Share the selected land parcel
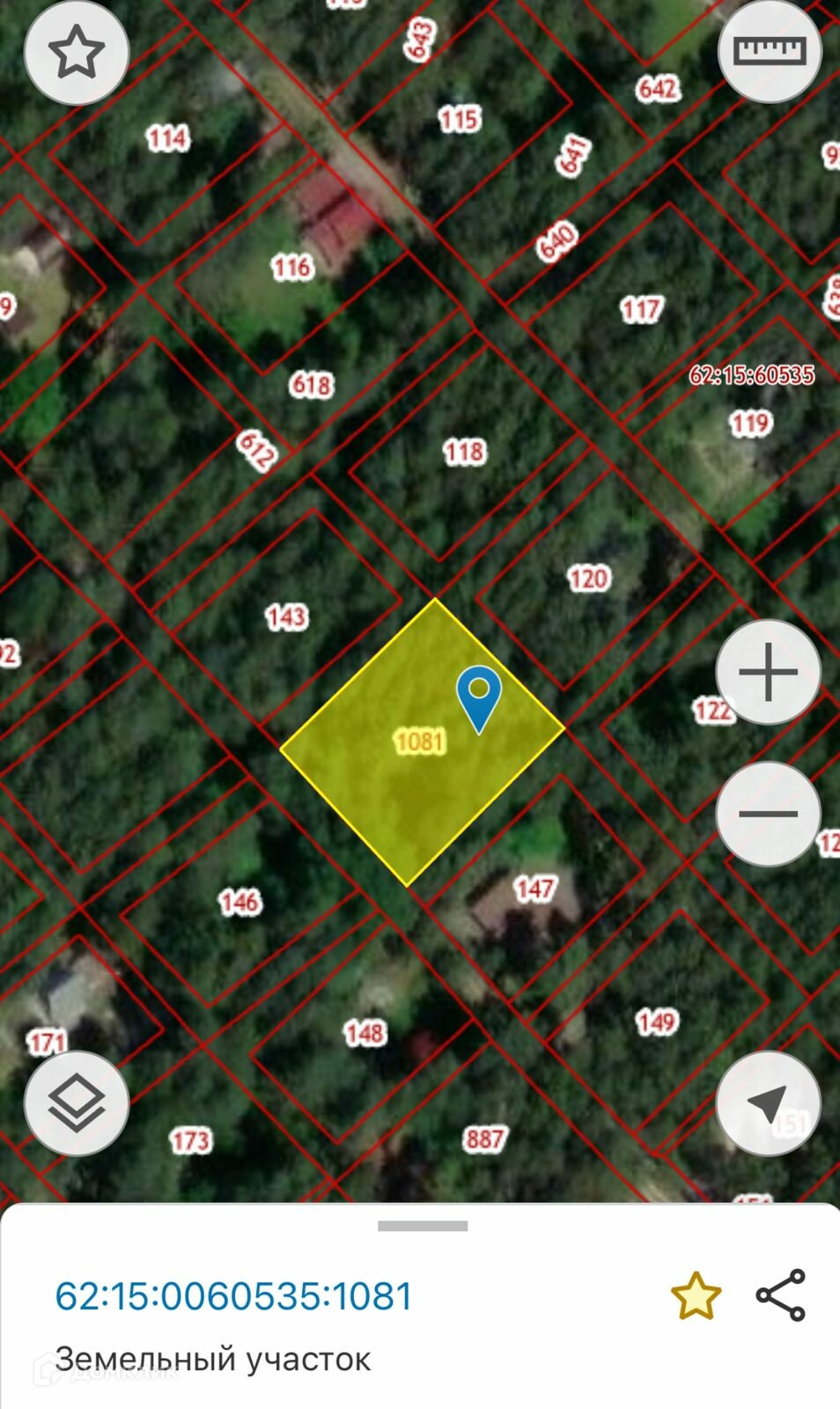The height and width of the screenshot is (1409, 840). pos(780,1295)
